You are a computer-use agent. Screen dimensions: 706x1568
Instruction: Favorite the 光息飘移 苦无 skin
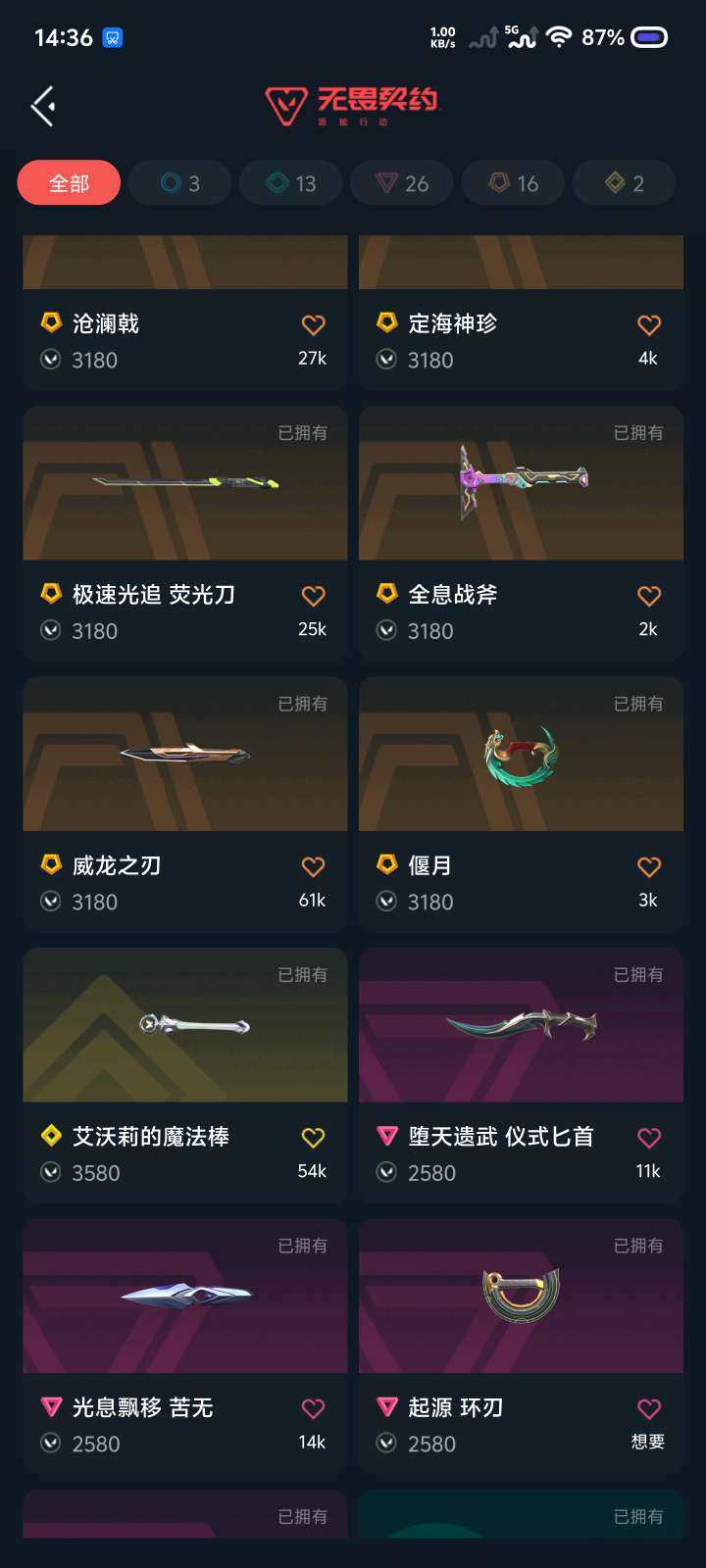pos(313,1407)
